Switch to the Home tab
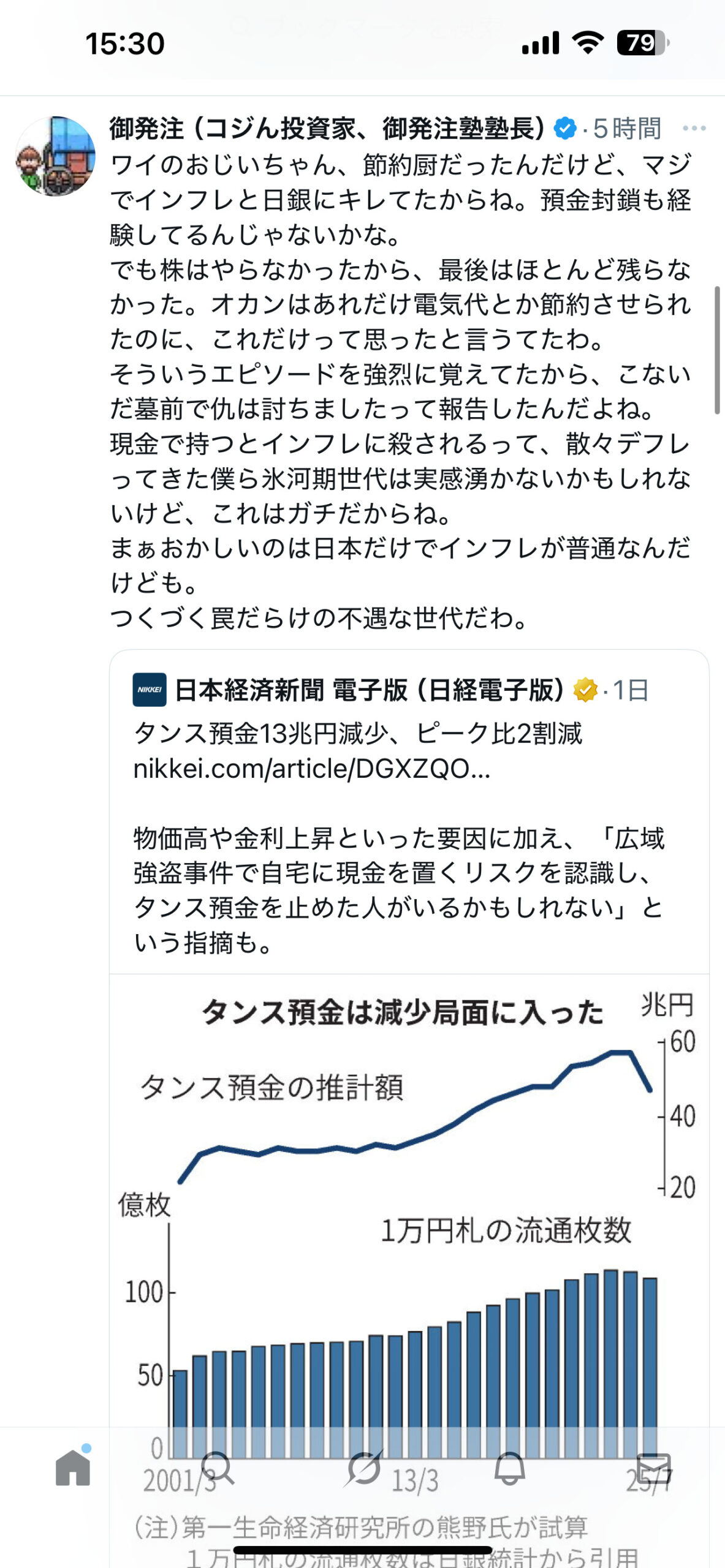 pos(73,1469)
